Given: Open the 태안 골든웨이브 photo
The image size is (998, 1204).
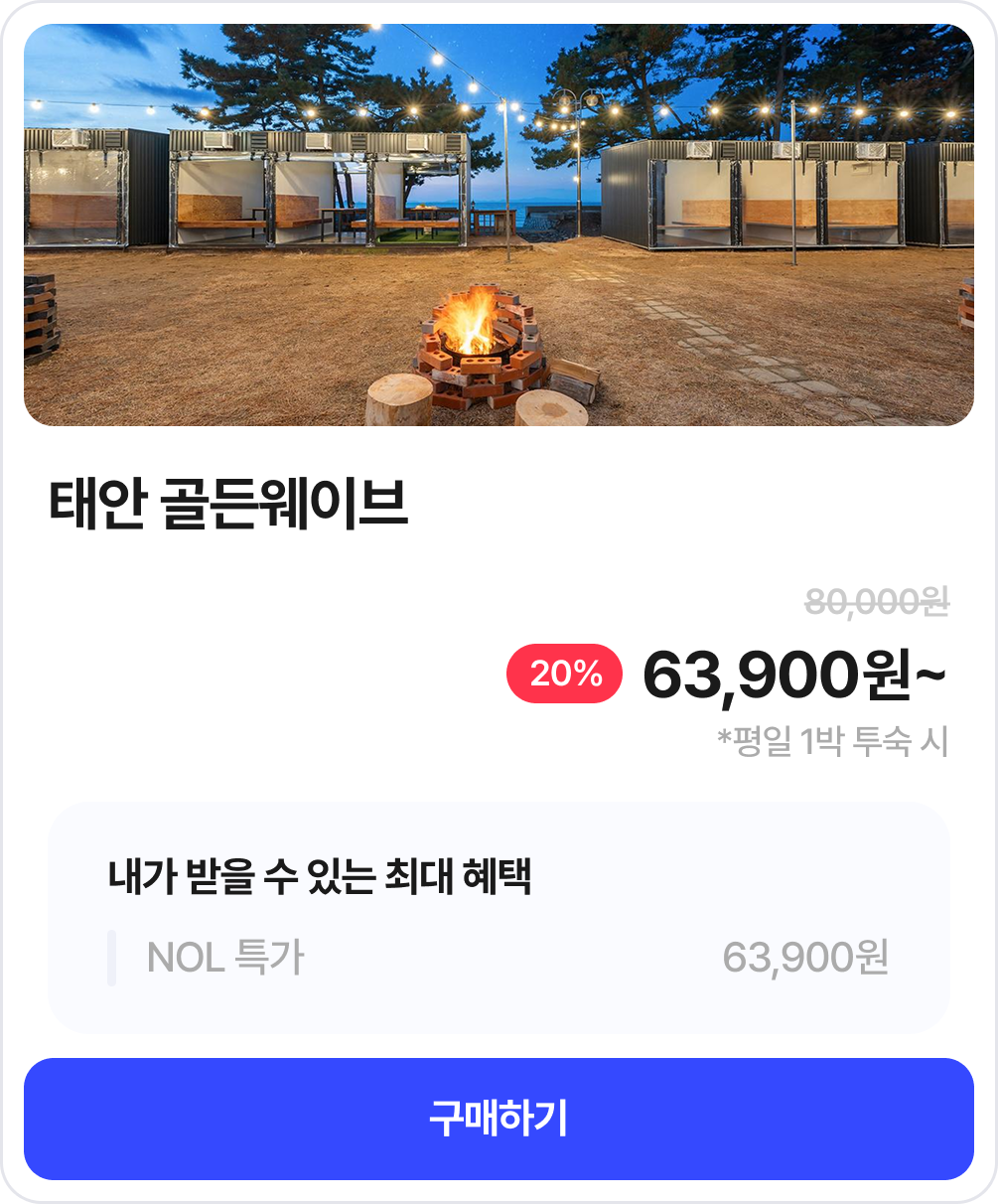Looking at the screenshot, I should [x=499, y=226].
